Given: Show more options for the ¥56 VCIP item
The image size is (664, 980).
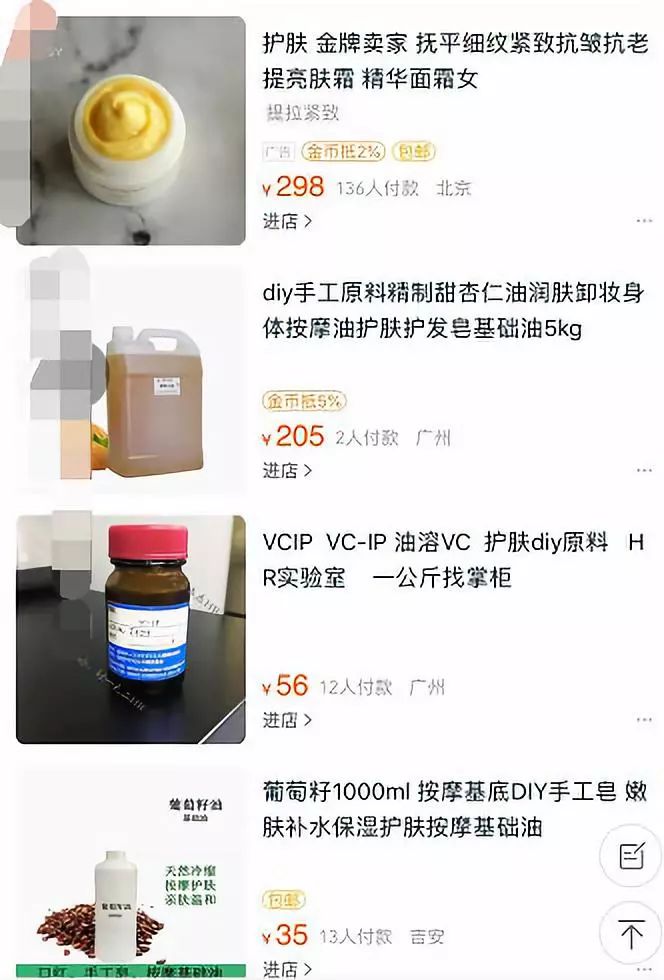Looking at the screenshot, I should (x=644, y=720).
